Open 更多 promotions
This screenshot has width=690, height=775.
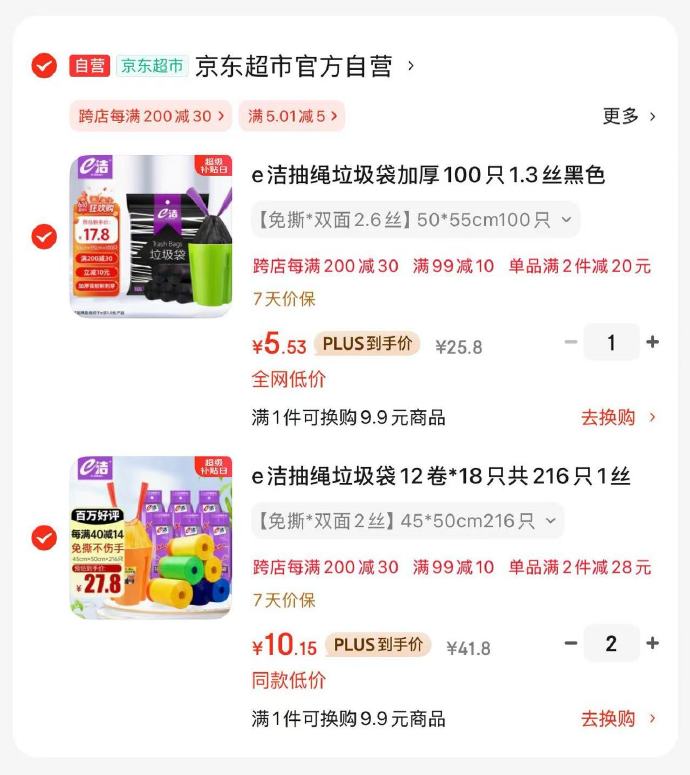pos(629,116)
